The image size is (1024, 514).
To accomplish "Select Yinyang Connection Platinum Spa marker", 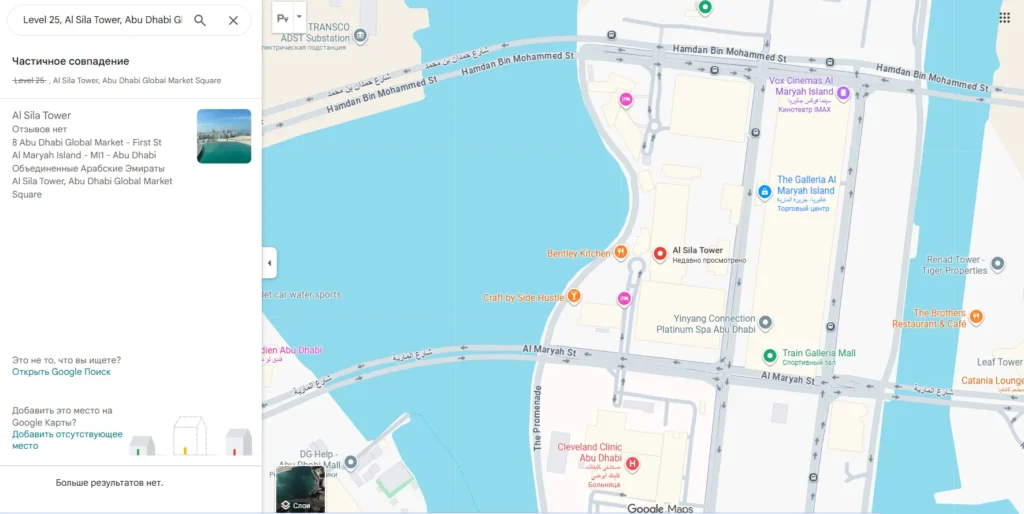I will [x=766, y=322].
